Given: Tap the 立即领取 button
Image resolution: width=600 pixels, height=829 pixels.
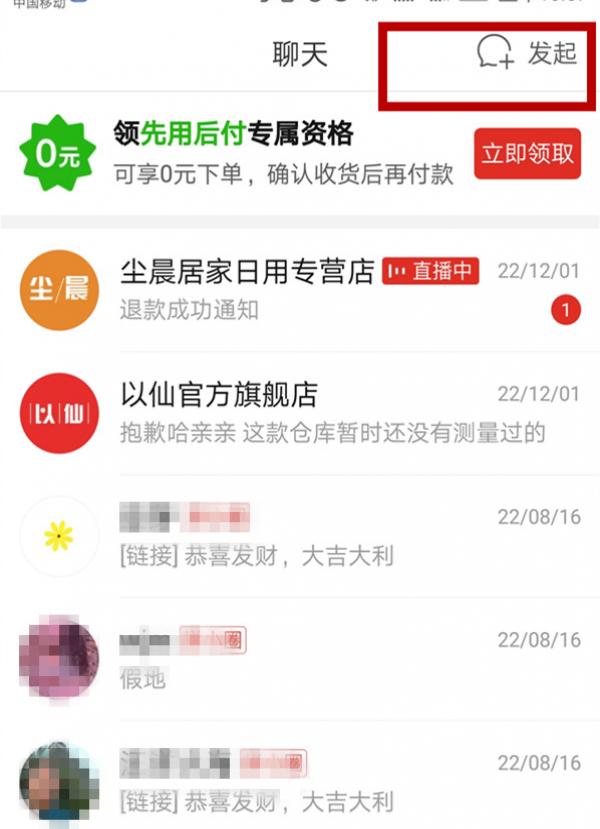Looking at the screenshot, I should 527,154.
